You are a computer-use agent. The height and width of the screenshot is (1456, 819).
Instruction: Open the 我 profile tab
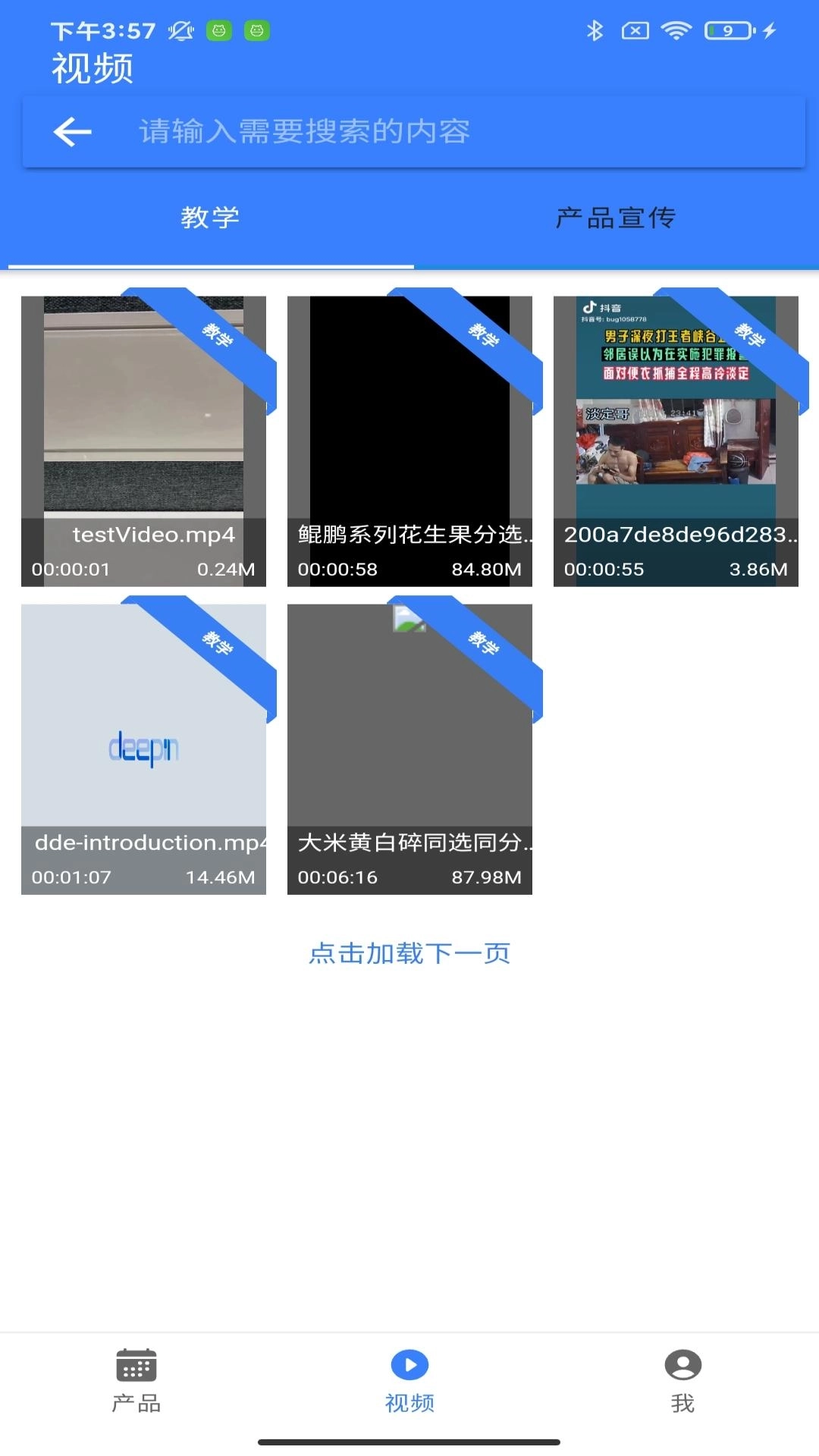(x=682, y=1381)
